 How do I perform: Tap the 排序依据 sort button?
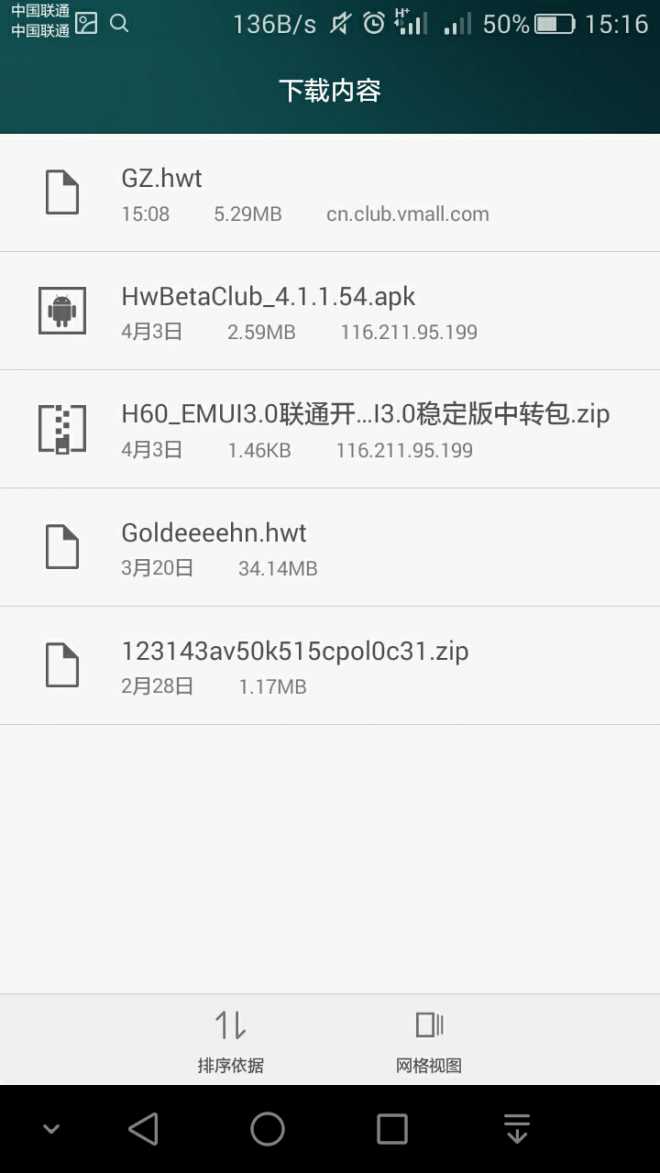pyautogui.click(x=230, y=1041)
